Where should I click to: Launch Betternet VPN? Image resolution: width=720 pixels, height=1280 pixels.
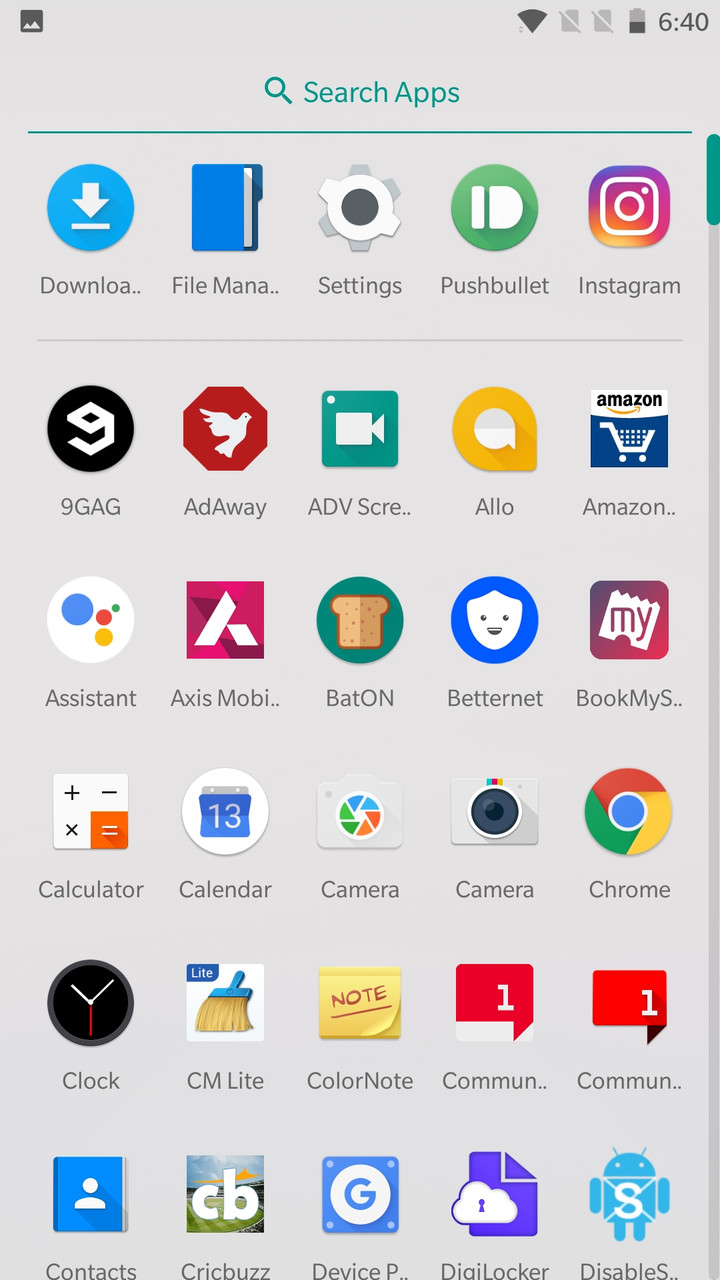[x=495, y=620]
